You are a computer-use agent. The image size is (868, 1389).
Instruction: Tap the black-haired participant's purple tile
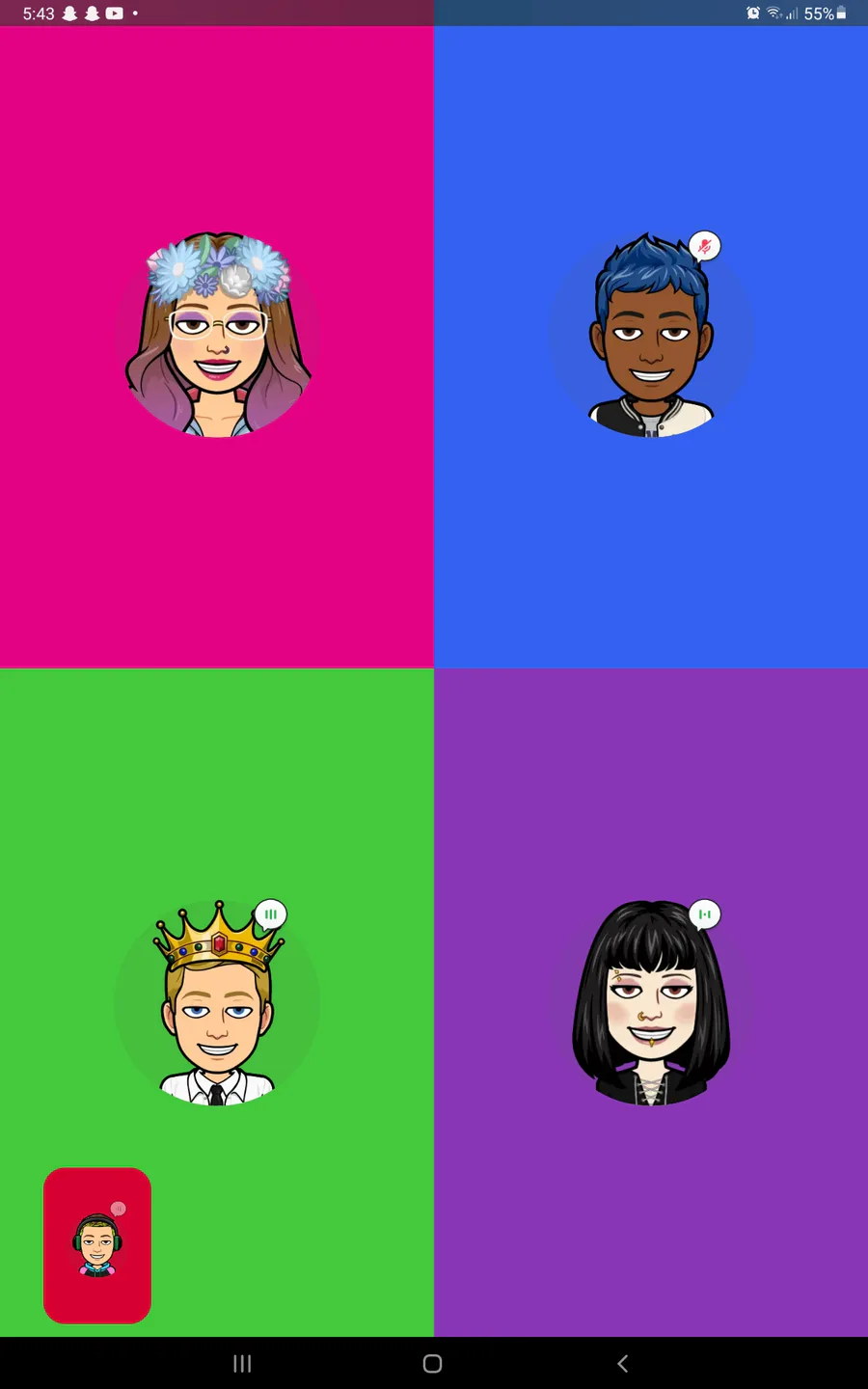[x=651, y=1002]
